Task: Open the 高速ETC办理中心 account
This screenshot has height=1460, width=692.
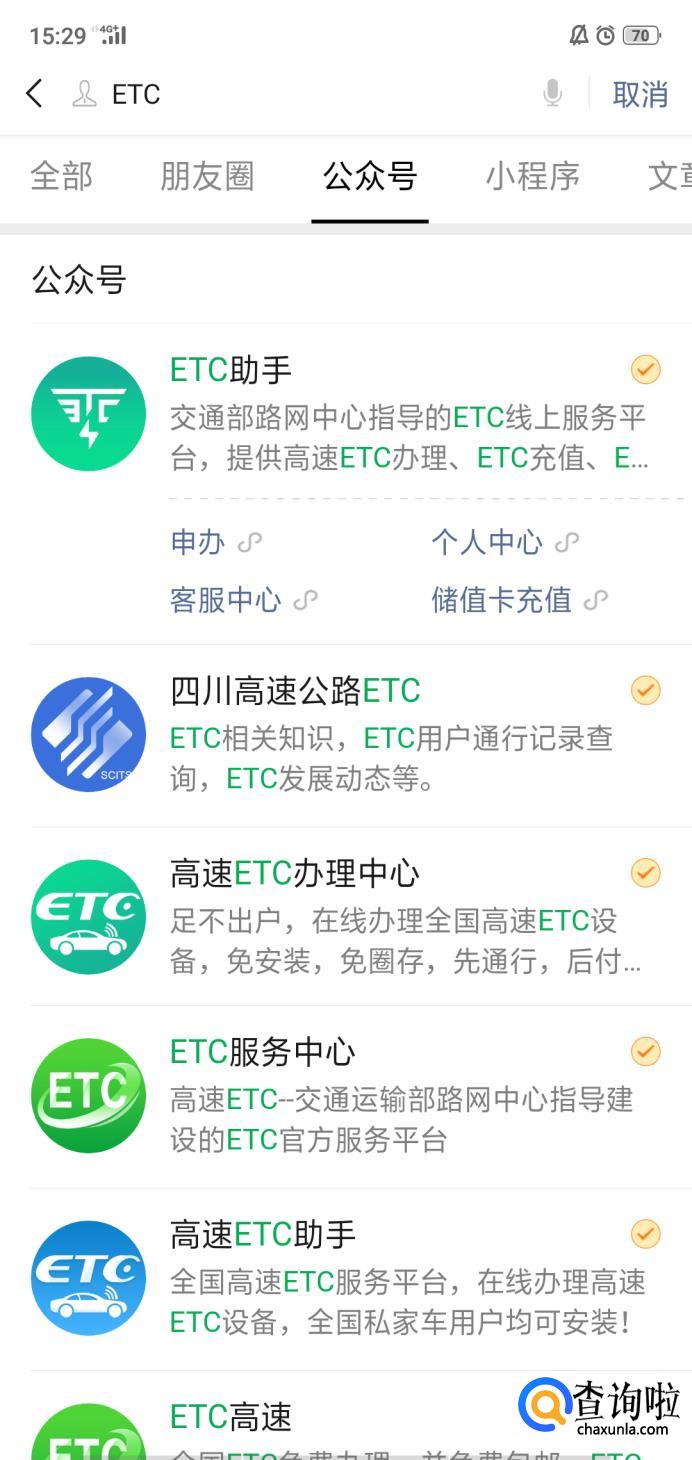Action: [x=400, y=916]
